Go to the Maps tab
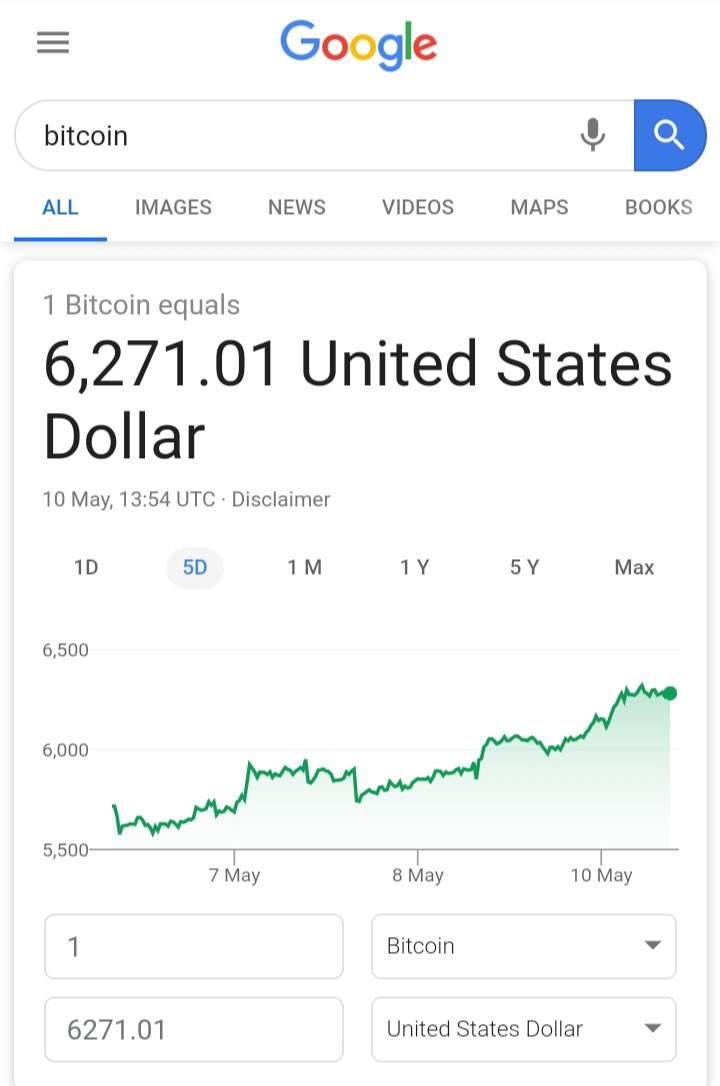Image resolution: width=720 pixels, height=1086 pixels. [x=539, y=207]
